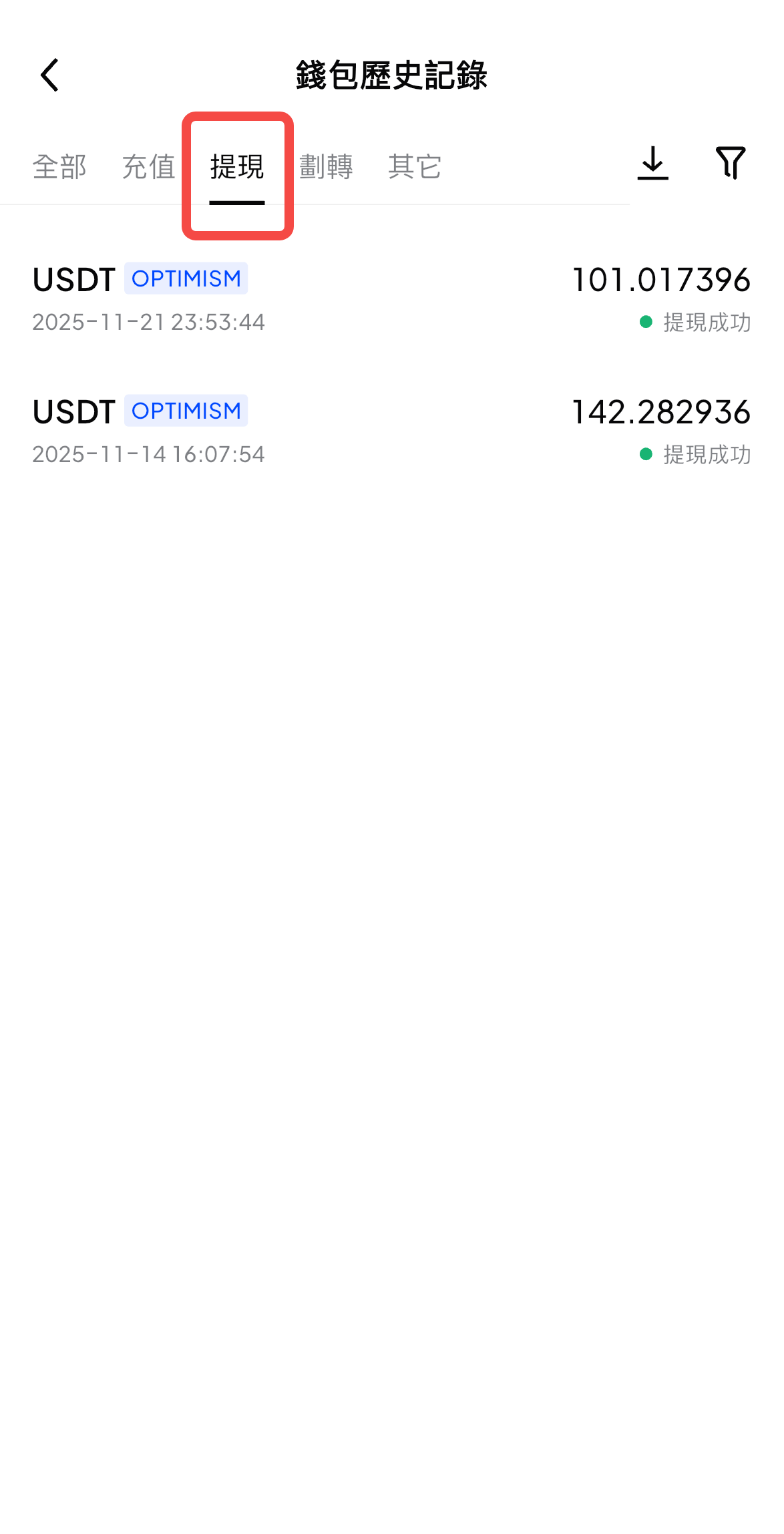
Task: Switch to the 全部 tab
Action: coord(59,167)
